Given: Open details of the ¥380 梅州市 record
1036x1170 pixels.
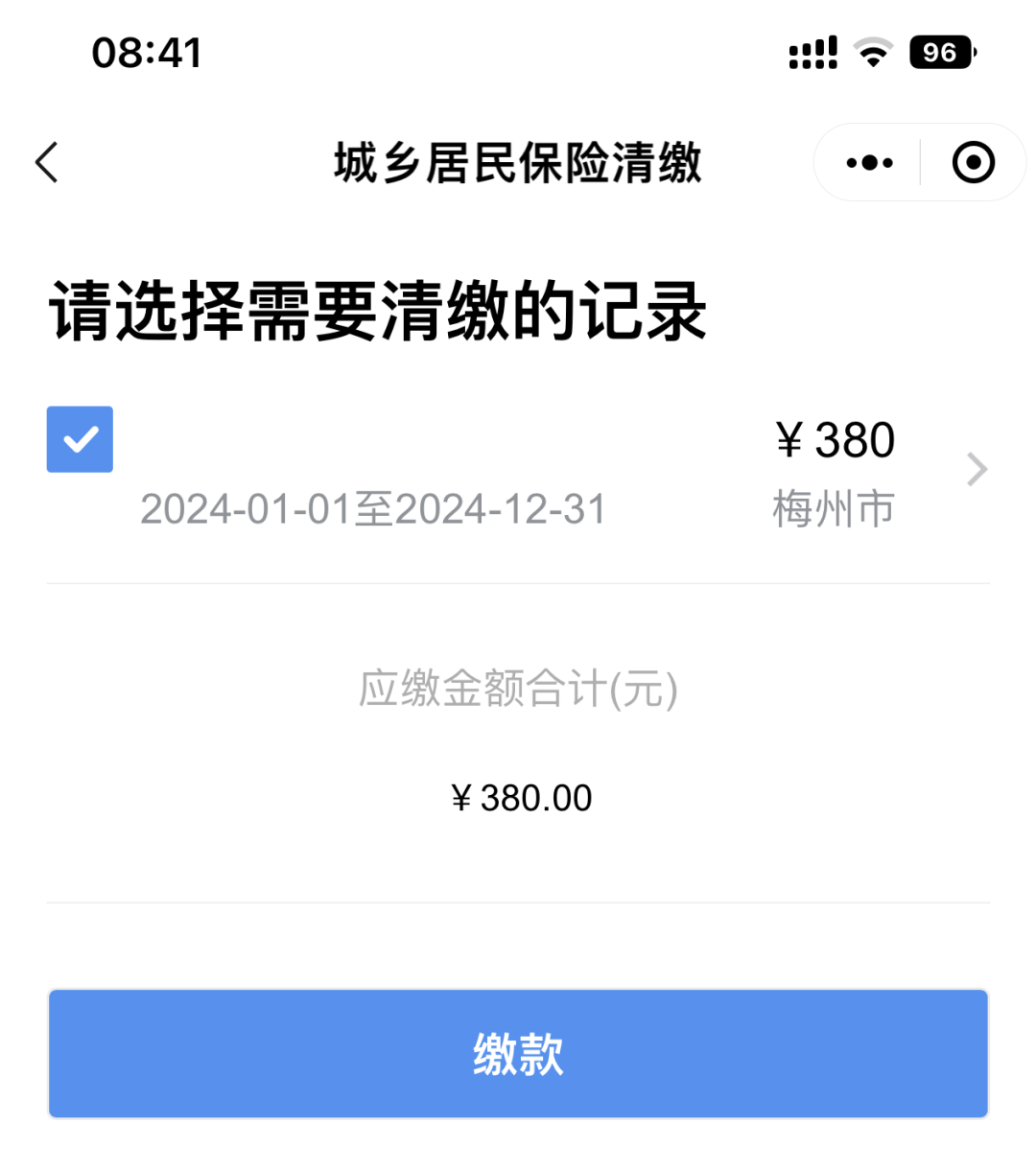Looking at the screenshot, I should click(976, 470).
